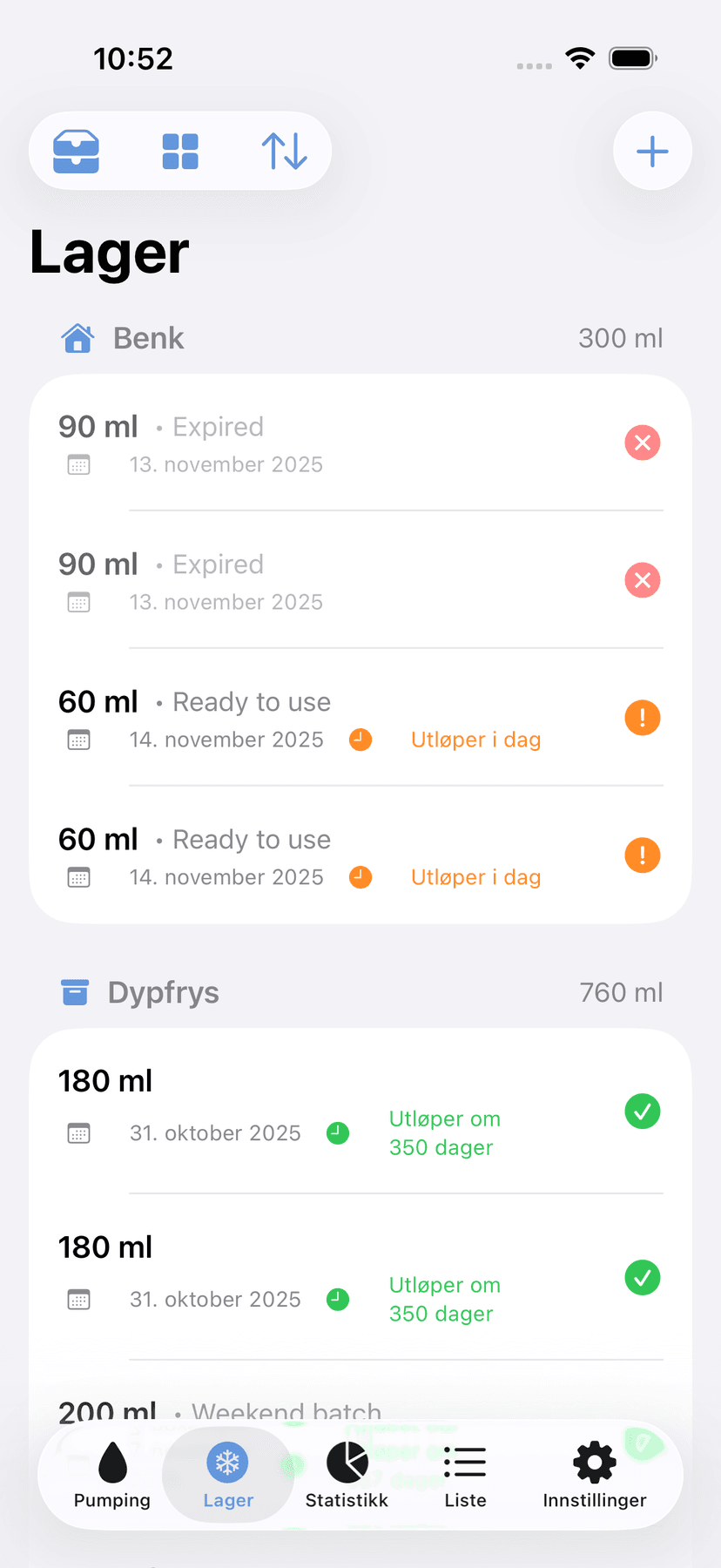Collapse the Benk section
The height and width of the screenshot is (1568, 721).
148,338
